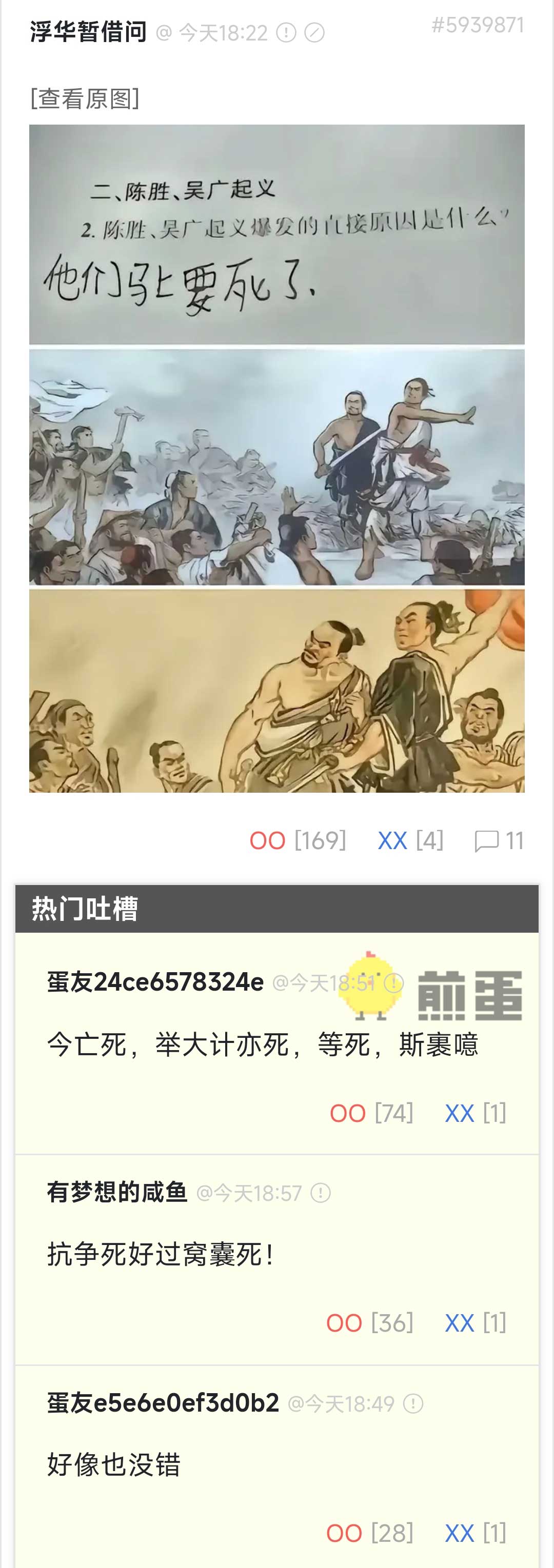554x1568 pixels.
Task: Tap the report icon beside 今天18:22
Action: click(x=286, y=33)
